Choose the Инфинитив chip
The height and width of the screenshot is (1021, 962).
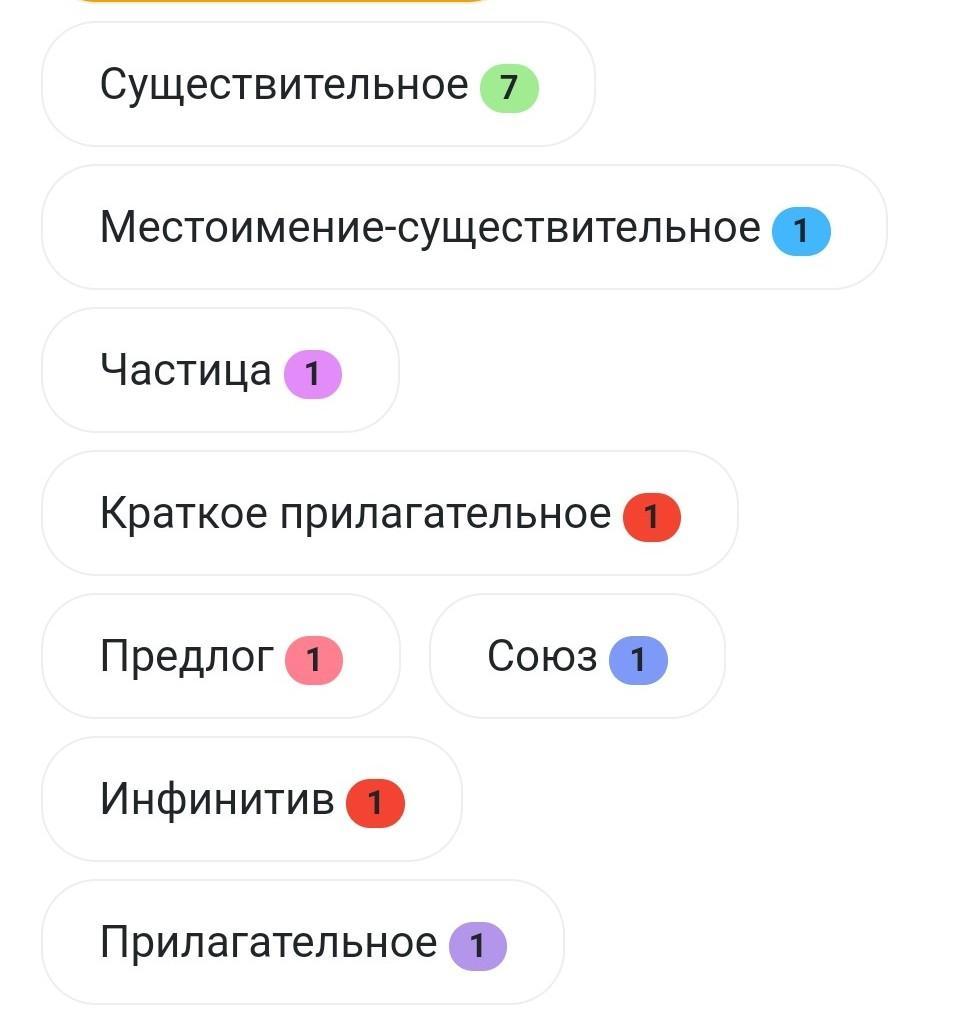pos(251,800)
